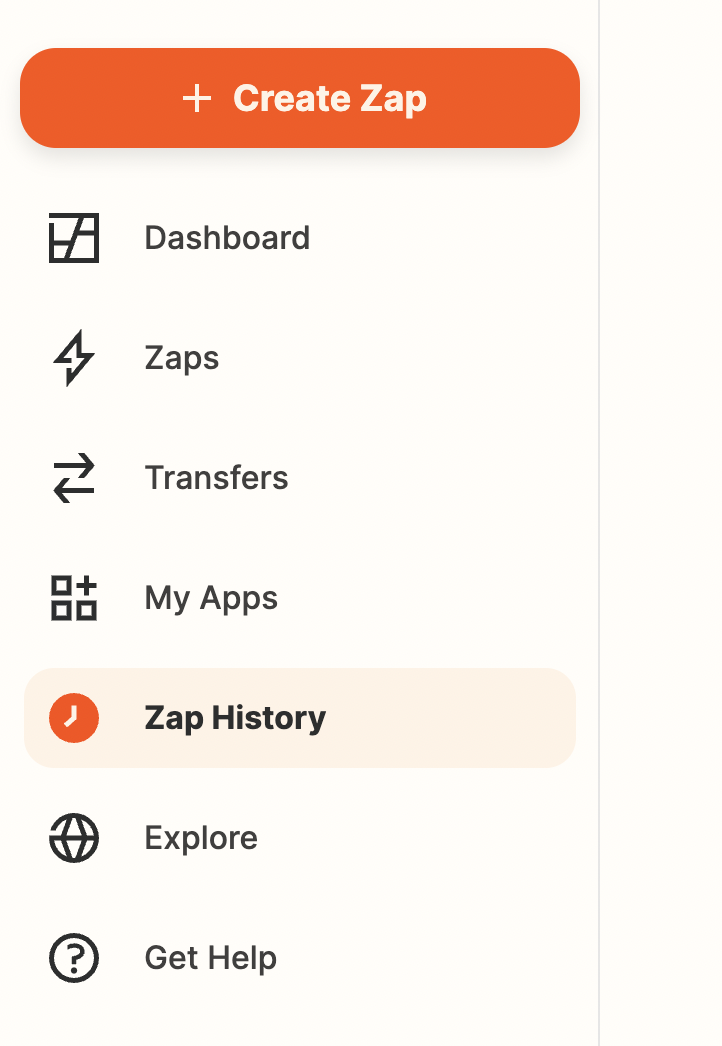Open the Dashboard section
722x1046 pixels.
pyautogui.click(x=227, y=238)
